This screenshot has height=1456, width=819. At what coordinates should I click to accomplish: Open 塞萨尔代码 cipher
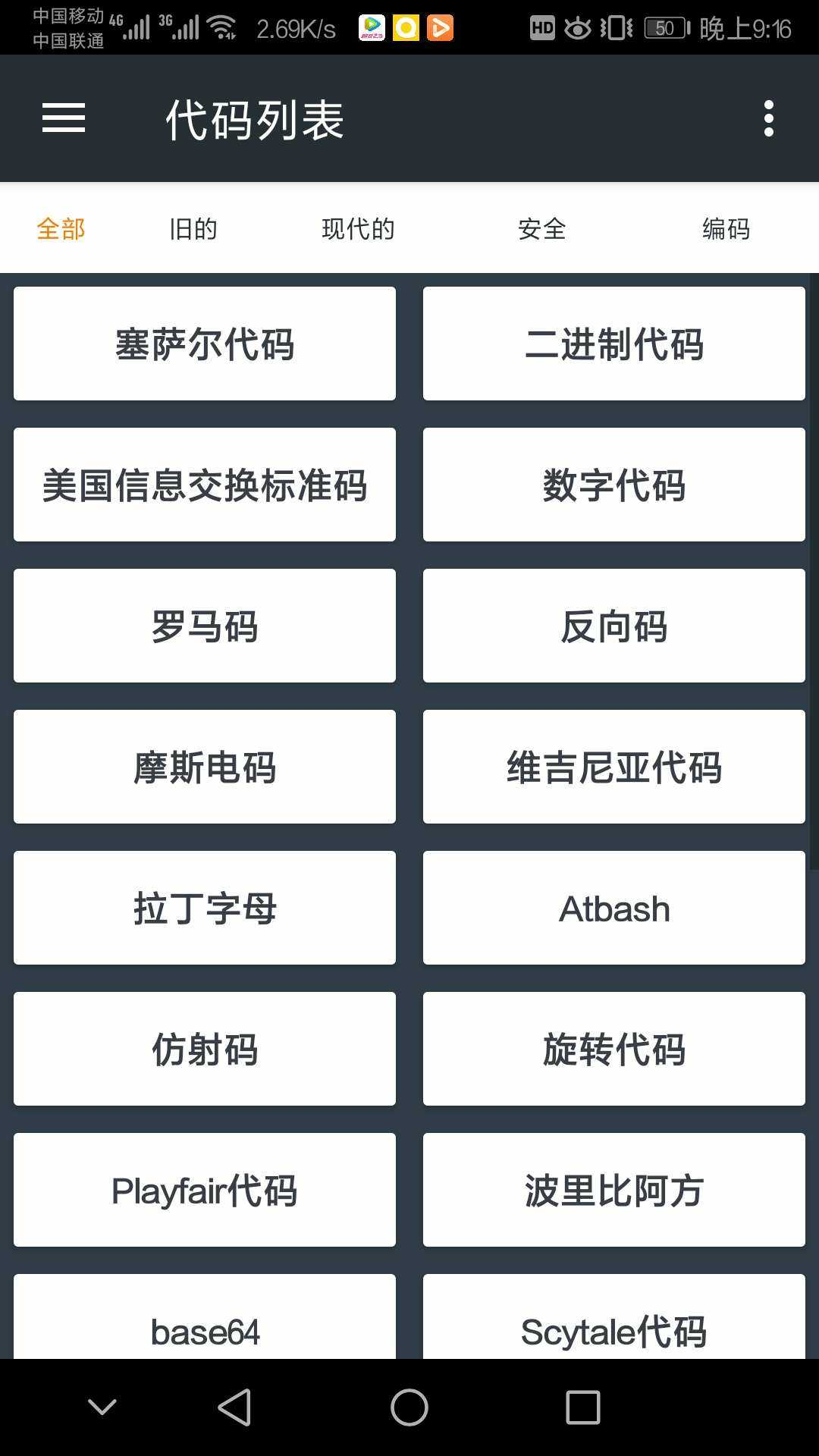click(205, 344)
